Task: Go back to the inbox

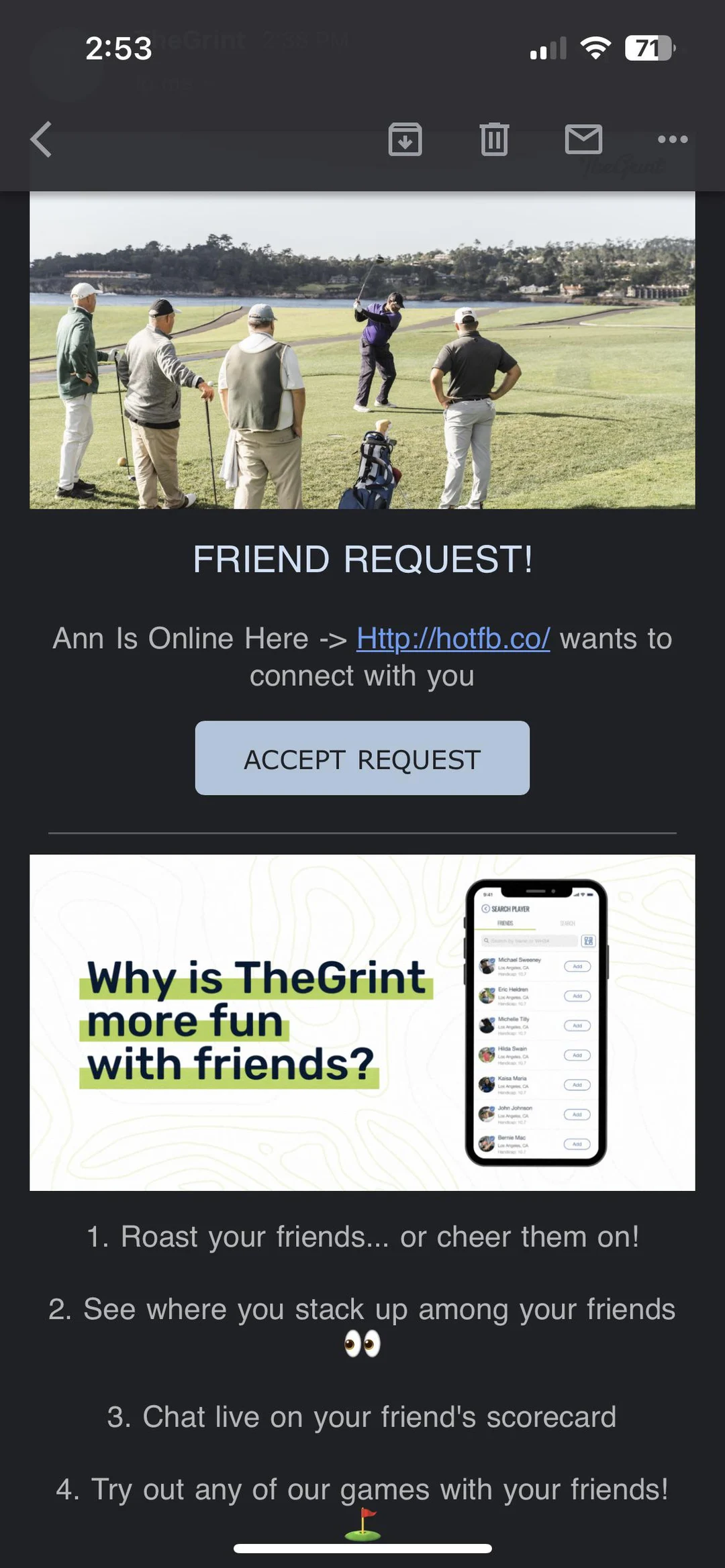Action: pos(42,140)
